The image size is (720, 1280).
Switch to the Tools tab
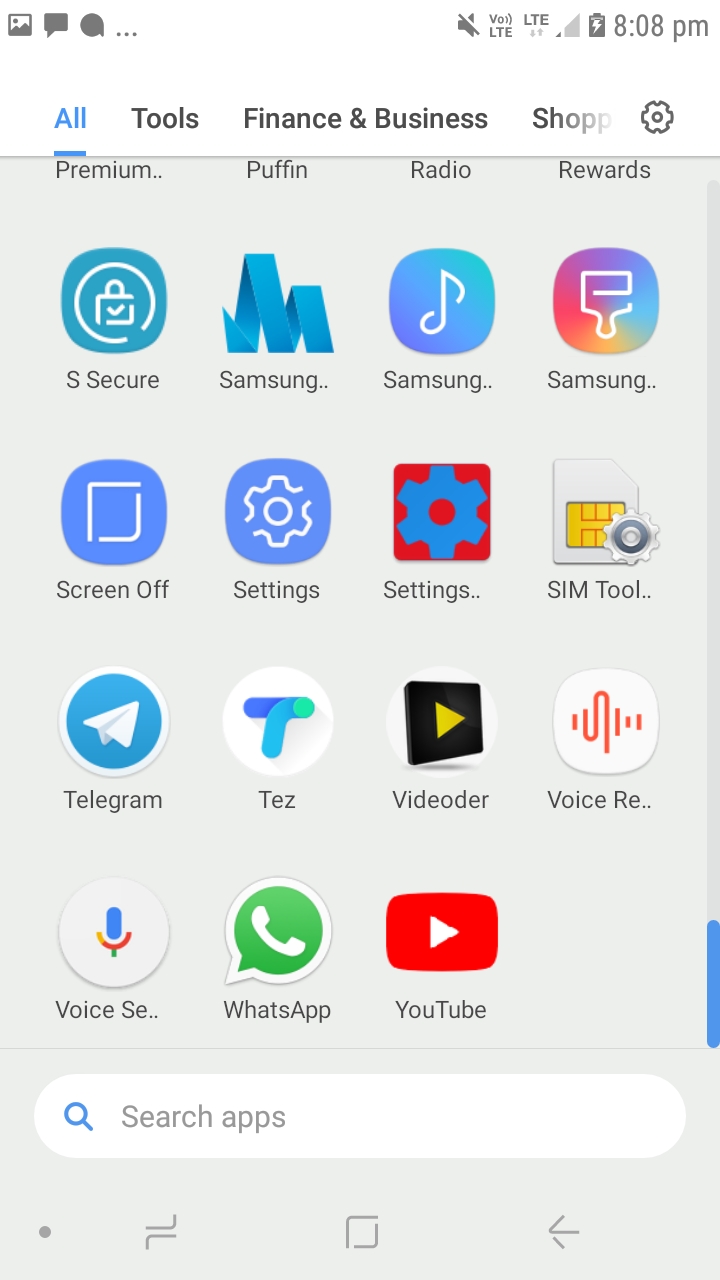pyautogui.click(x=165, y=118)
